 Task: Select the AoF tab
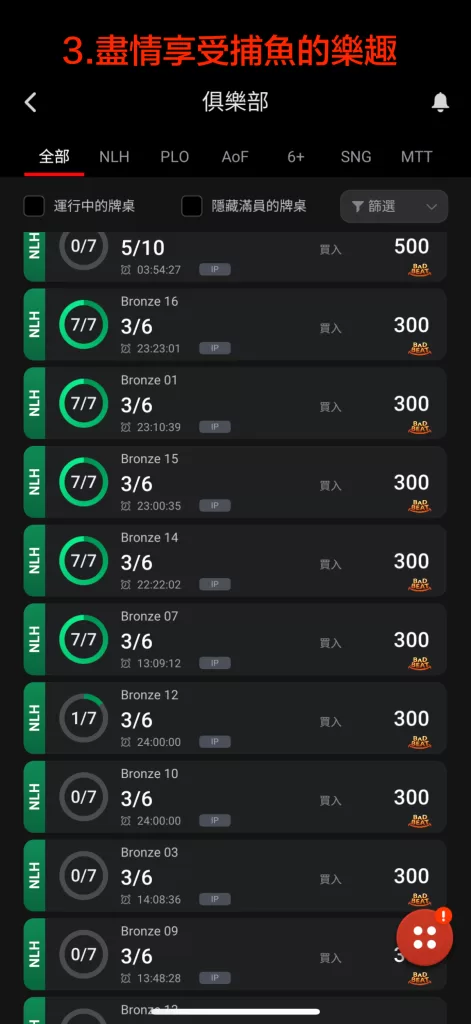point(235,157)
